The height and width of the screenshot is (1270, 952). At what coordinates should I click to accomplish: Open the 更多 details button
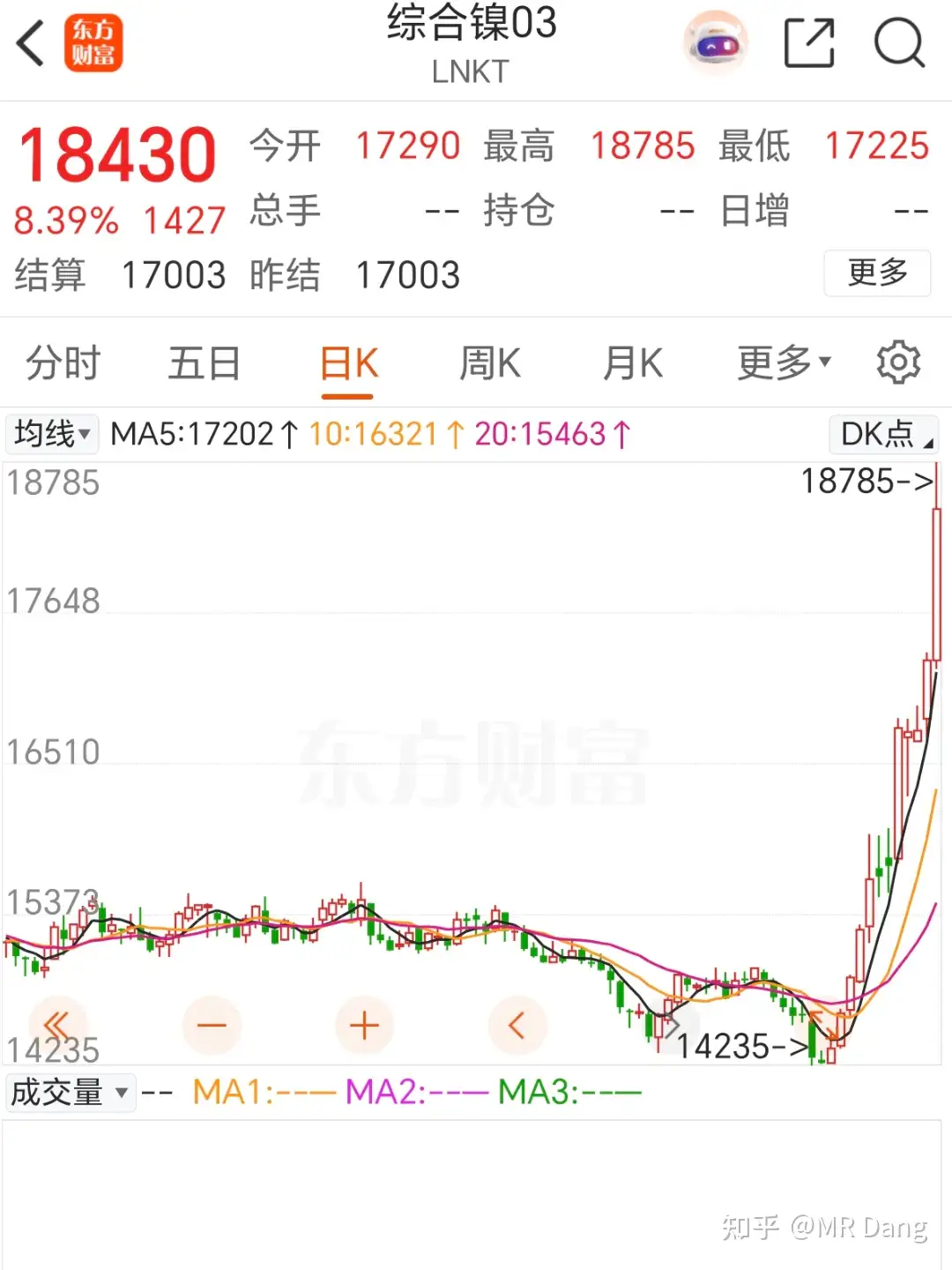877,274
